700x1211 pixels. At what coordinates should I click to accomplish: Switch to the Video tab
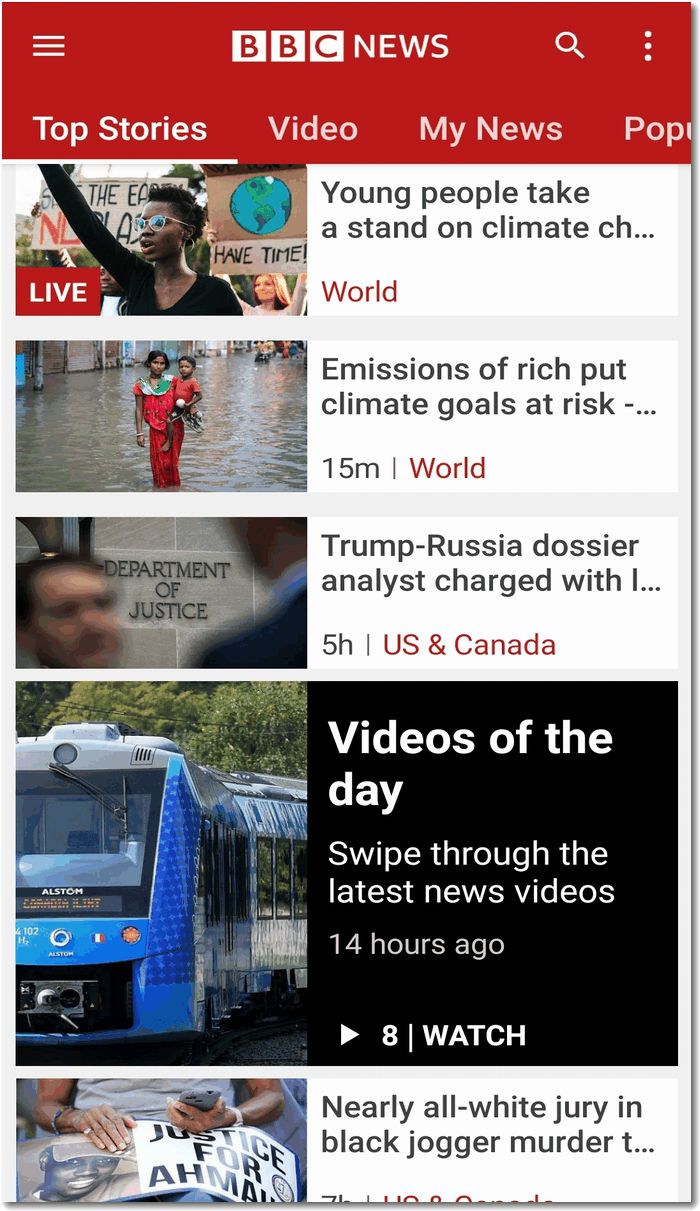(313, 129)
